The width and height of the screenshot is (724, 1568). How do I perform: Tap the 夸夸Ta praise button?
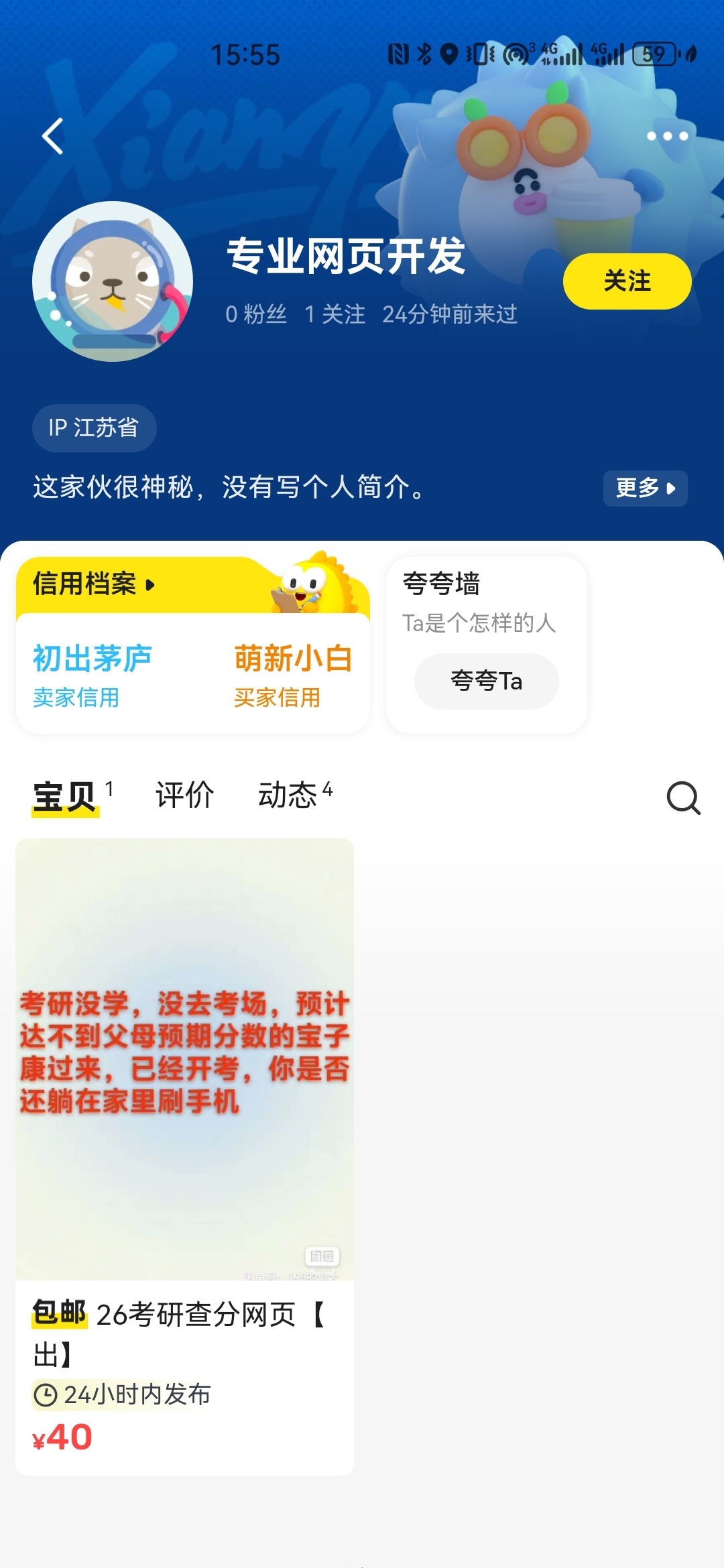coord(486,681)
